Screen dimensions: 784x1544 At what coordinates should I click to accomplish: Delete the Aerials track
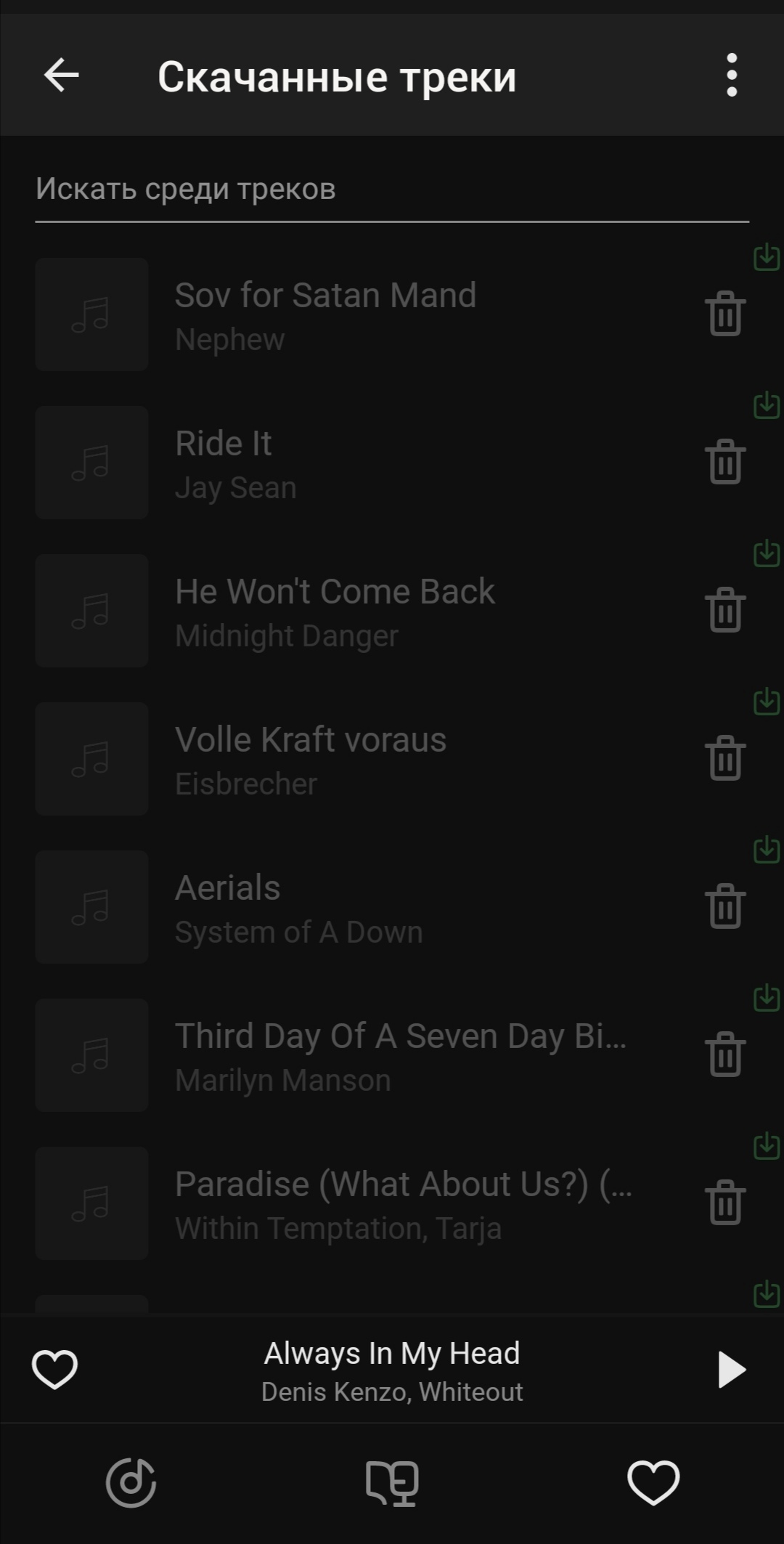pos(724,906)
